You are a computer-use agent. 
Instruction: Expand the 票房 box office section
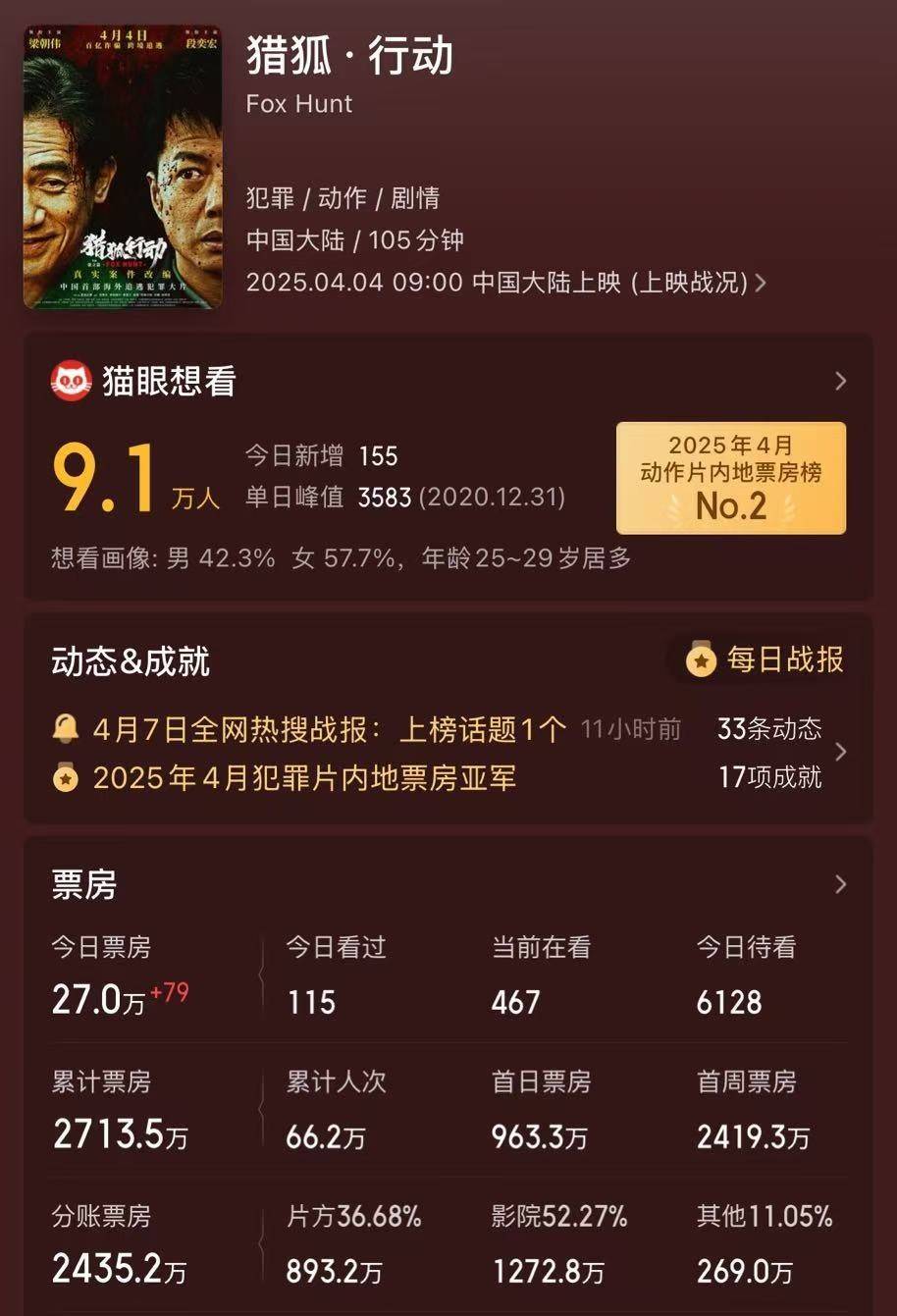(840, 884)
